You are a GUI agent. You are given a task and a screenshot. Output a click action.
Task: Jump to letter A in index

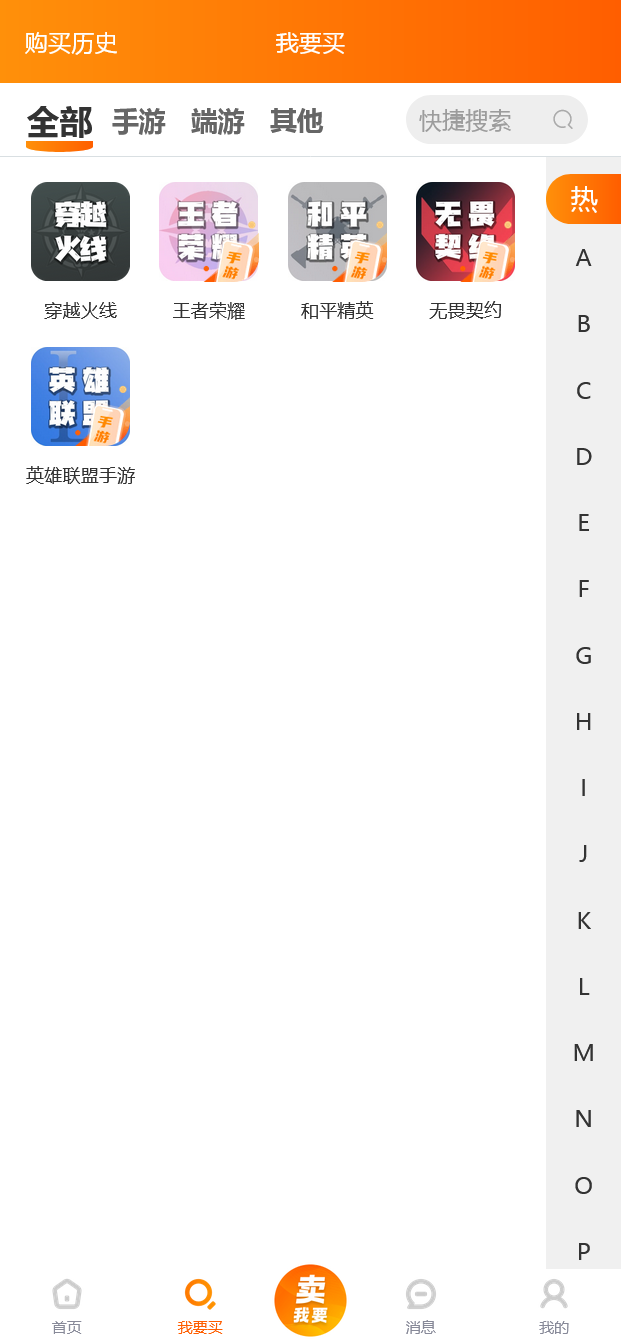click(583, 258)
